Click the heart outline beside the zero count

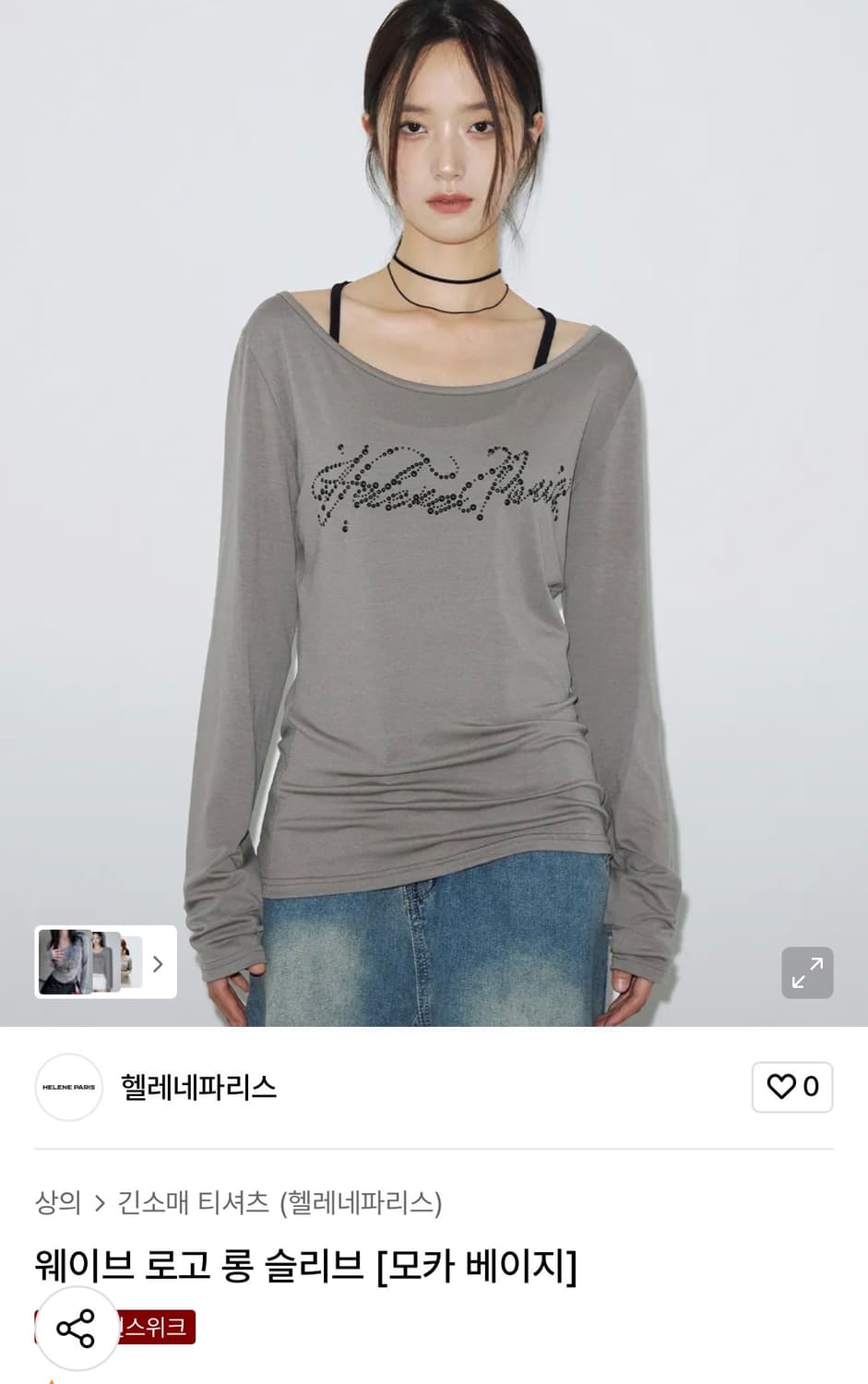782,1087
